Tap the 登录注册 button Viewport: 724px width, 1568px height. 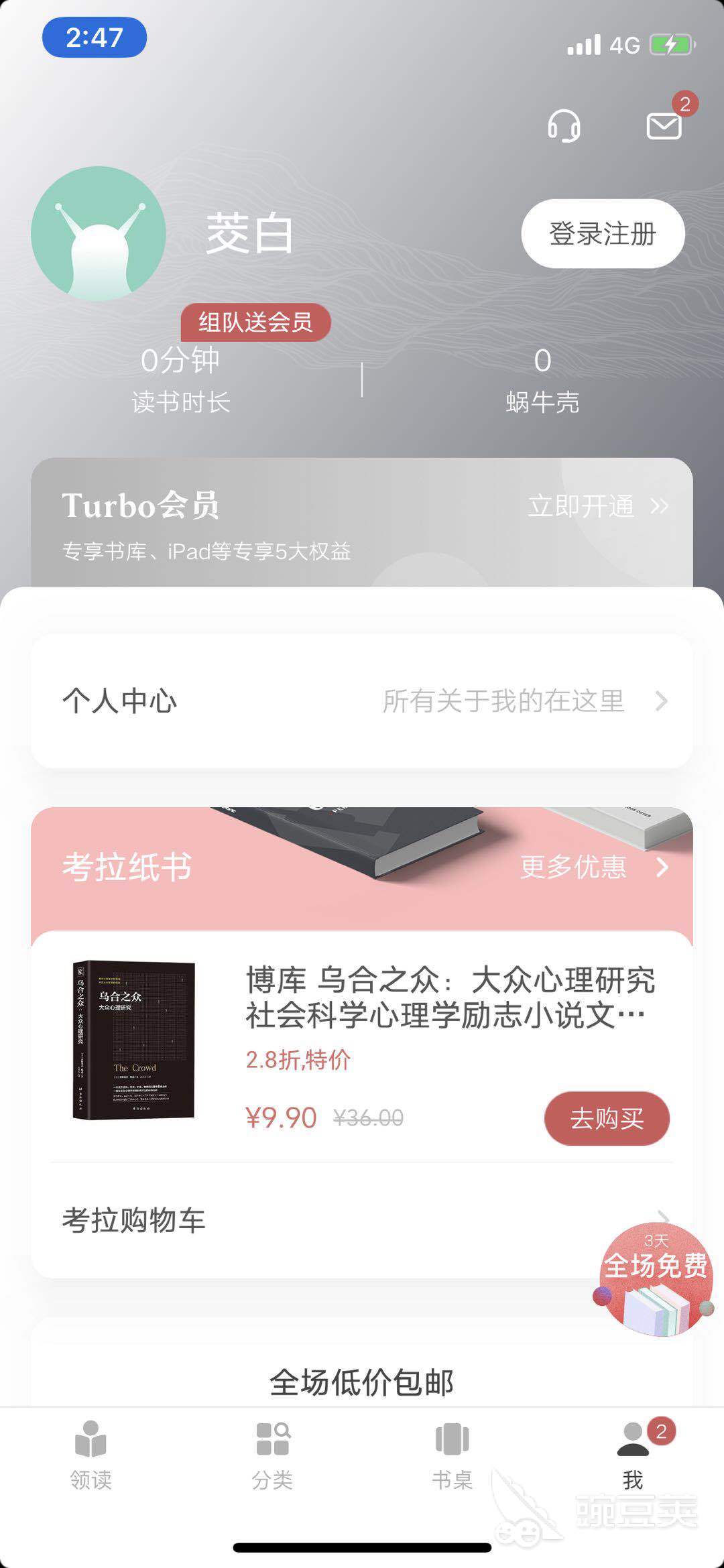pos(603,234)
